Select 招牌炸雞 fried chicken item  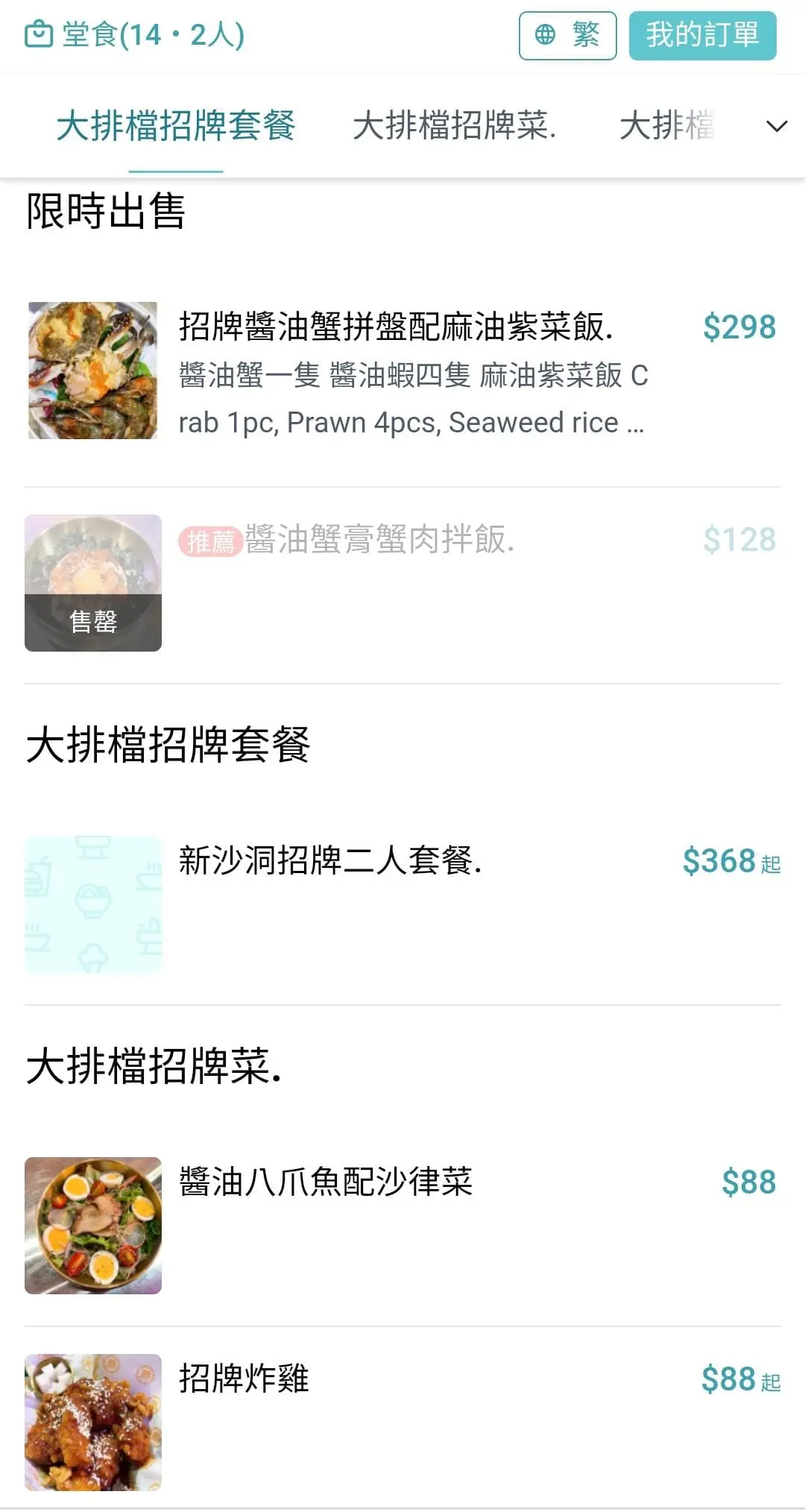[402, 1421]
